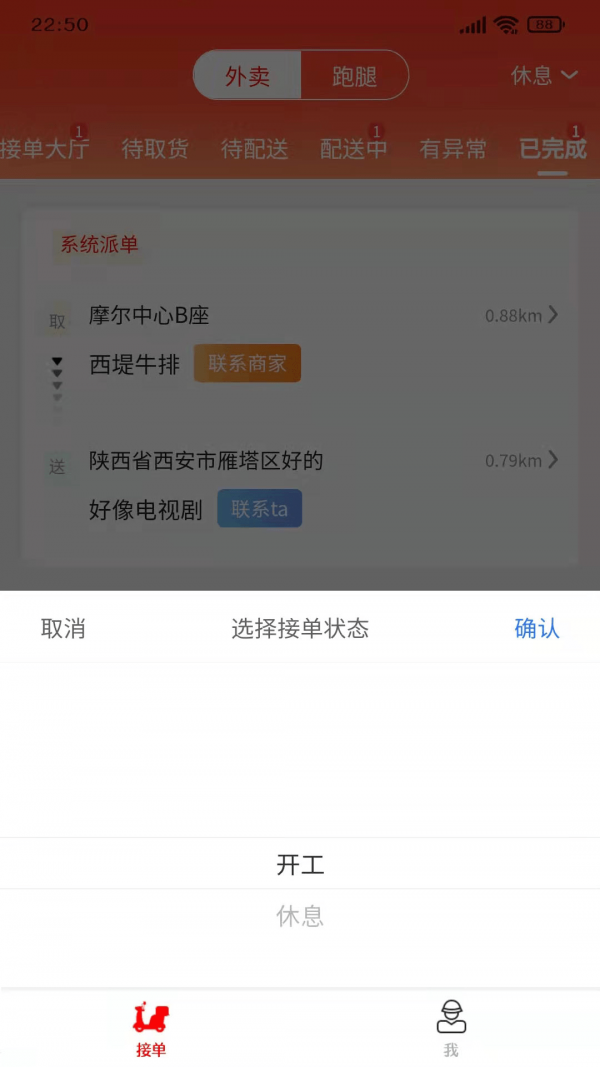Switch to the 有异常 tab

[453, 149]
